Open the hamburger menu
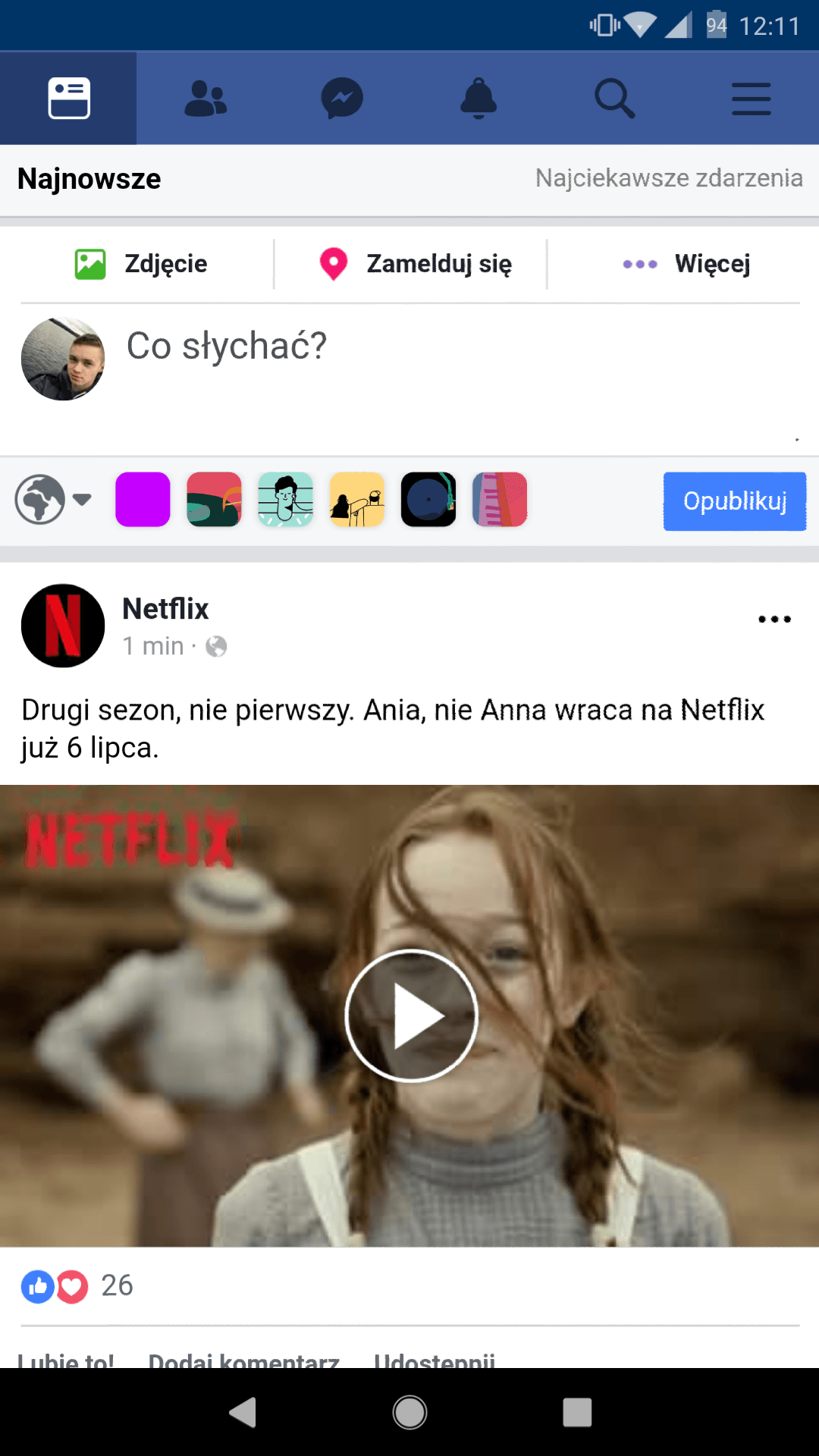Viewport: 819px width, 1456px height. [752, 99]
